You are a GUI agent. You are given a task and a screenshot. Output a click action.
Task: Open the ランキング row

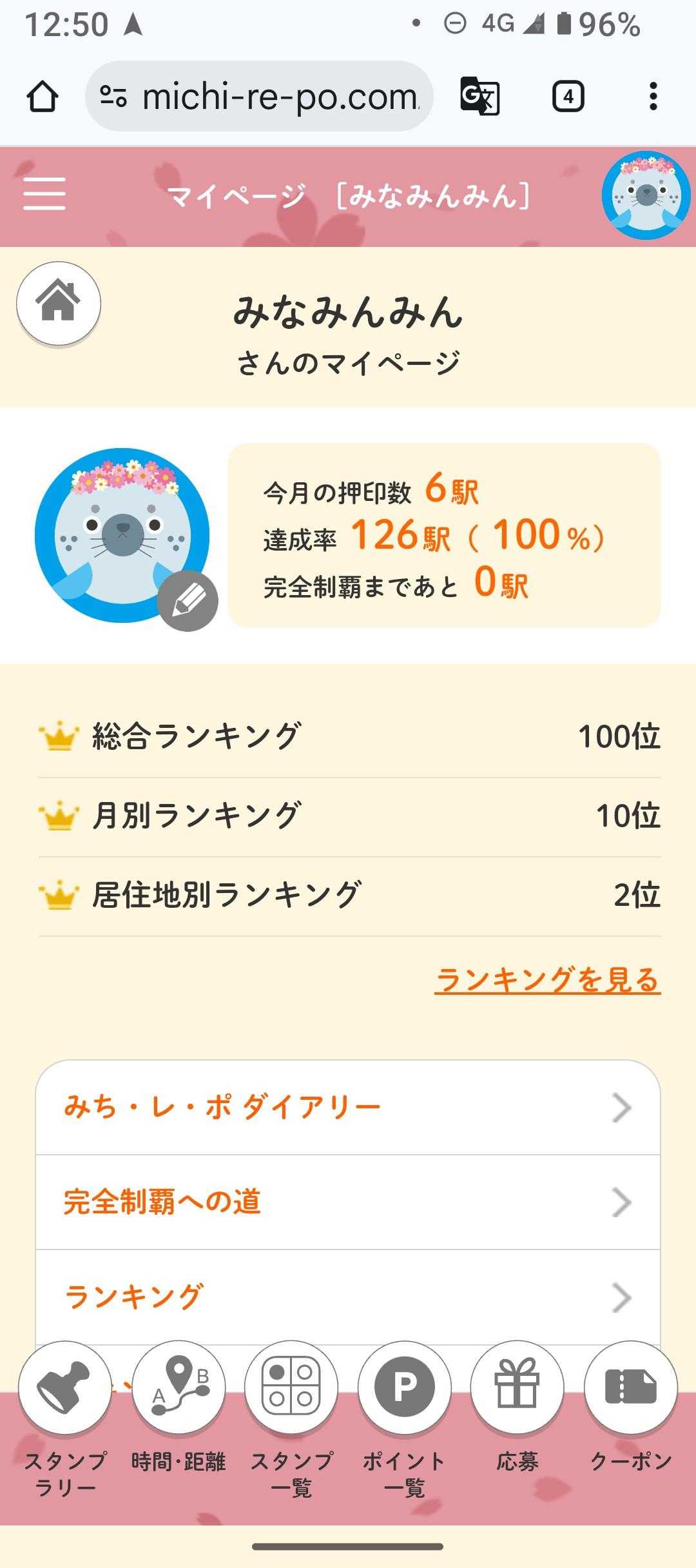pos(348,1297)
